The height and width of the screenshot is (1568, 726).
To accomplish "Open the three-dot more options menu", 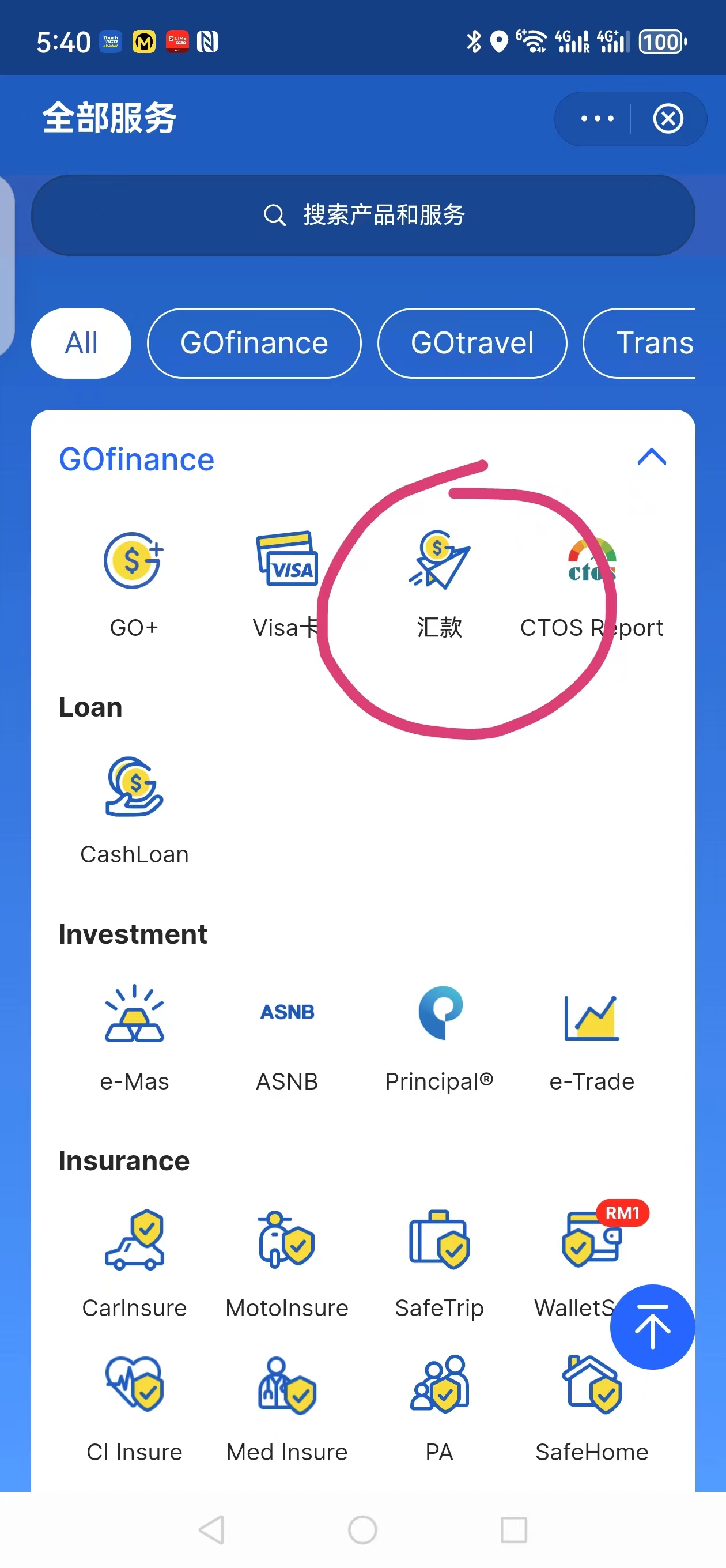I will pos(596,119).
